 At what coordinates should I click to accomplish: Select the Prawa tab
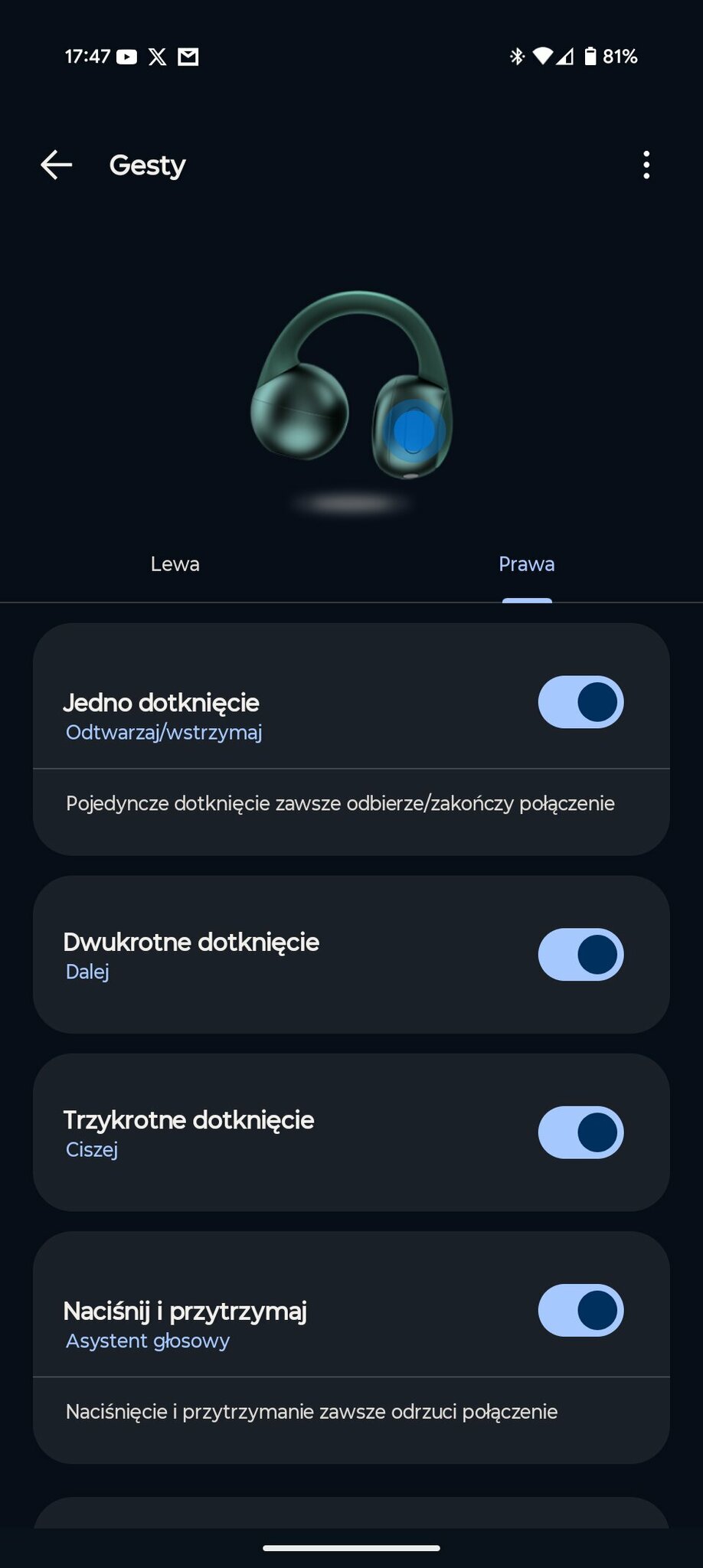click(527, 564)
